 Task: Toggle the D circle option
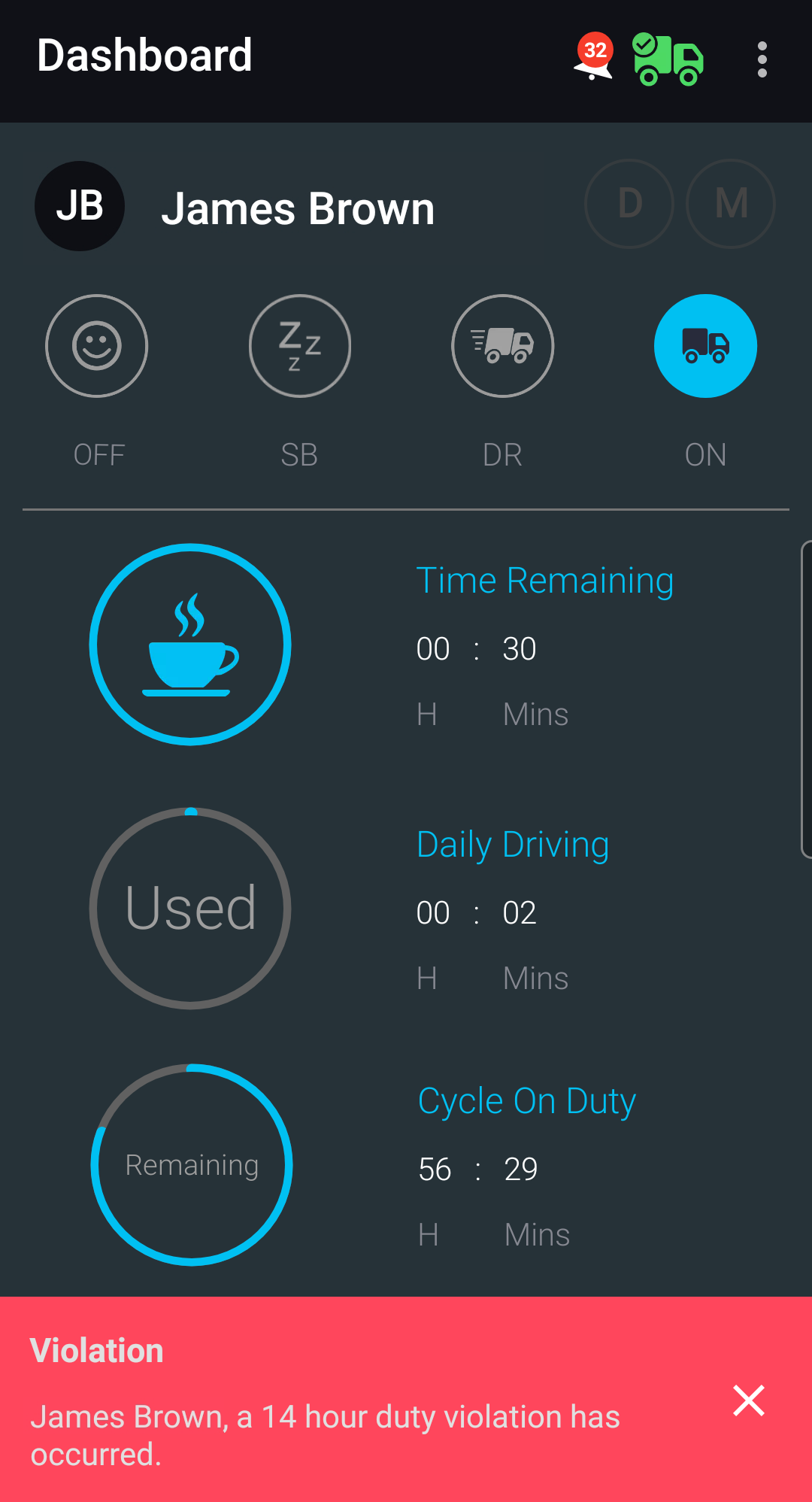[x=630, y=204]
